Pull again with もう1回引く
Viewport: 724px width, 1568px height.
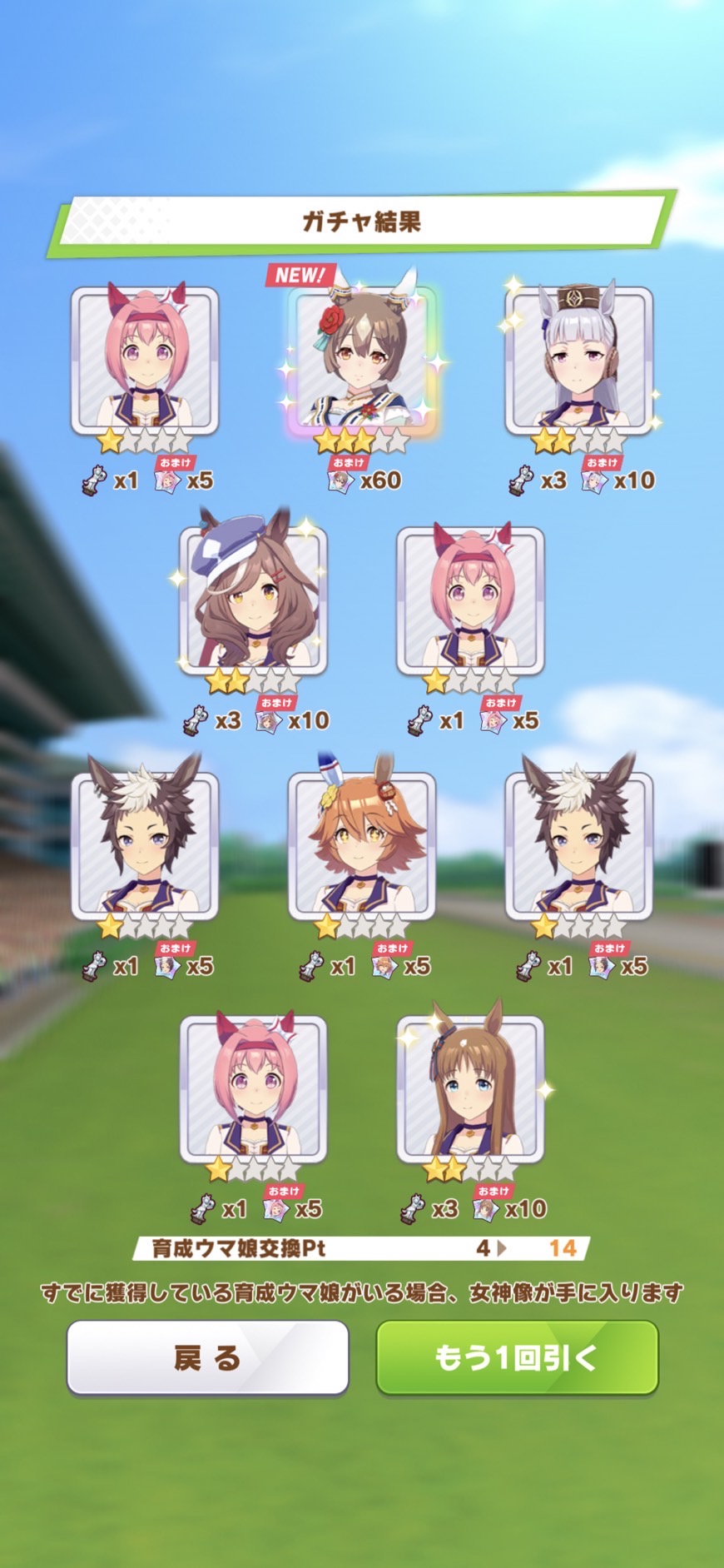(x=517, y=1358)
